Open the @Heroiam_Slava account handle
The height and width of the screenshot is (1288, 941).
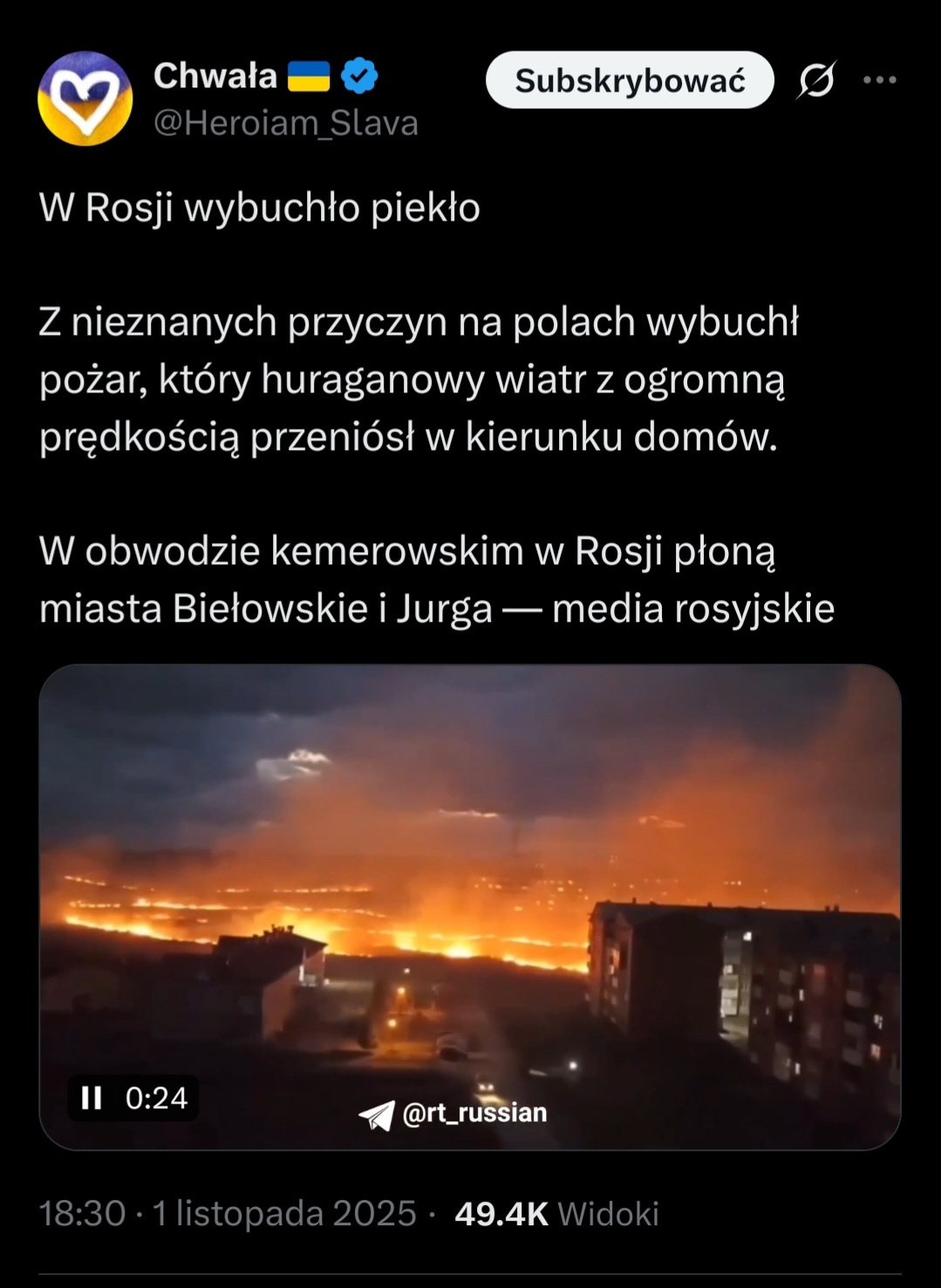pos(286,123)
